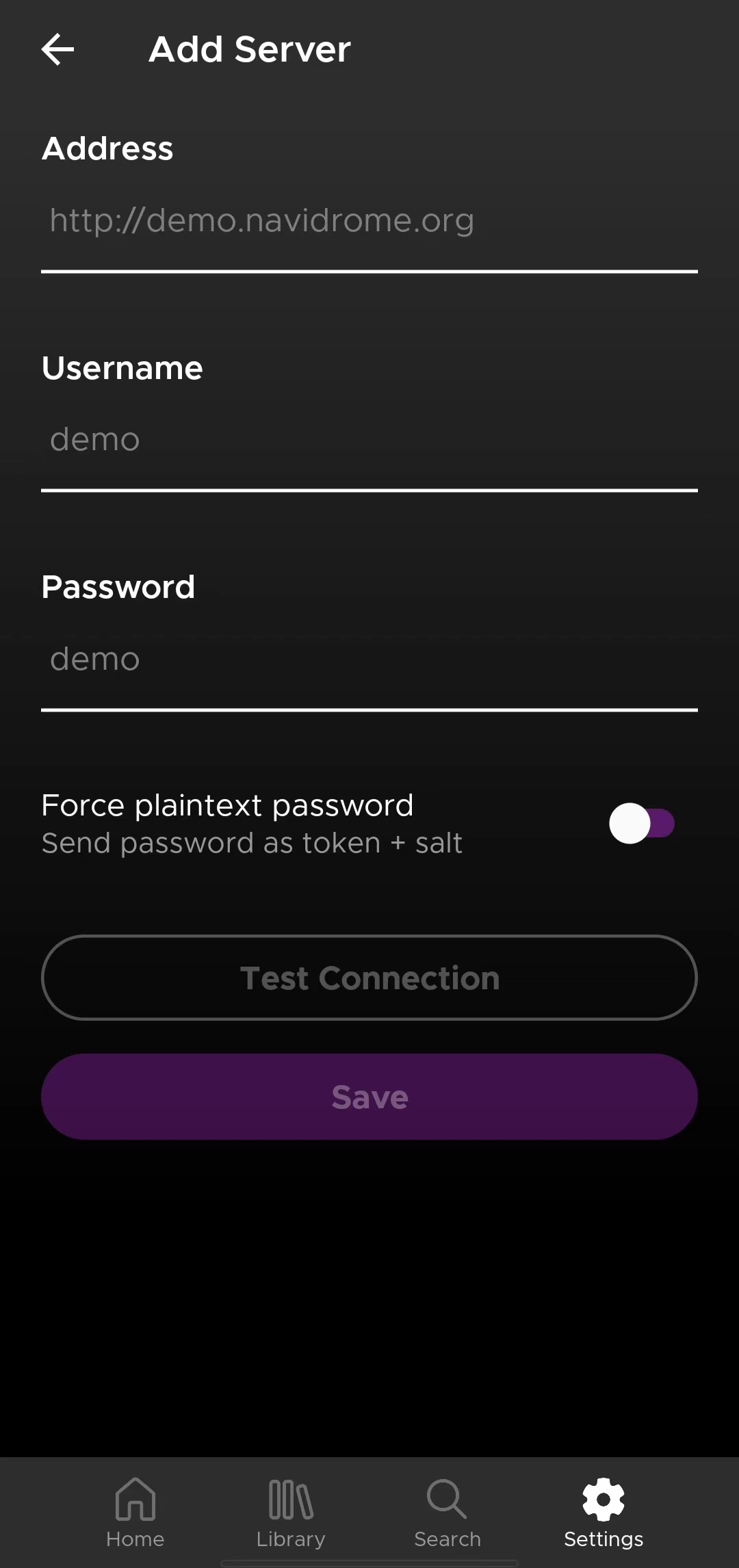The width and height of the screenshot is (739, 1568).
Task: Tap the Test Connection button
Action: click(369, 978)
